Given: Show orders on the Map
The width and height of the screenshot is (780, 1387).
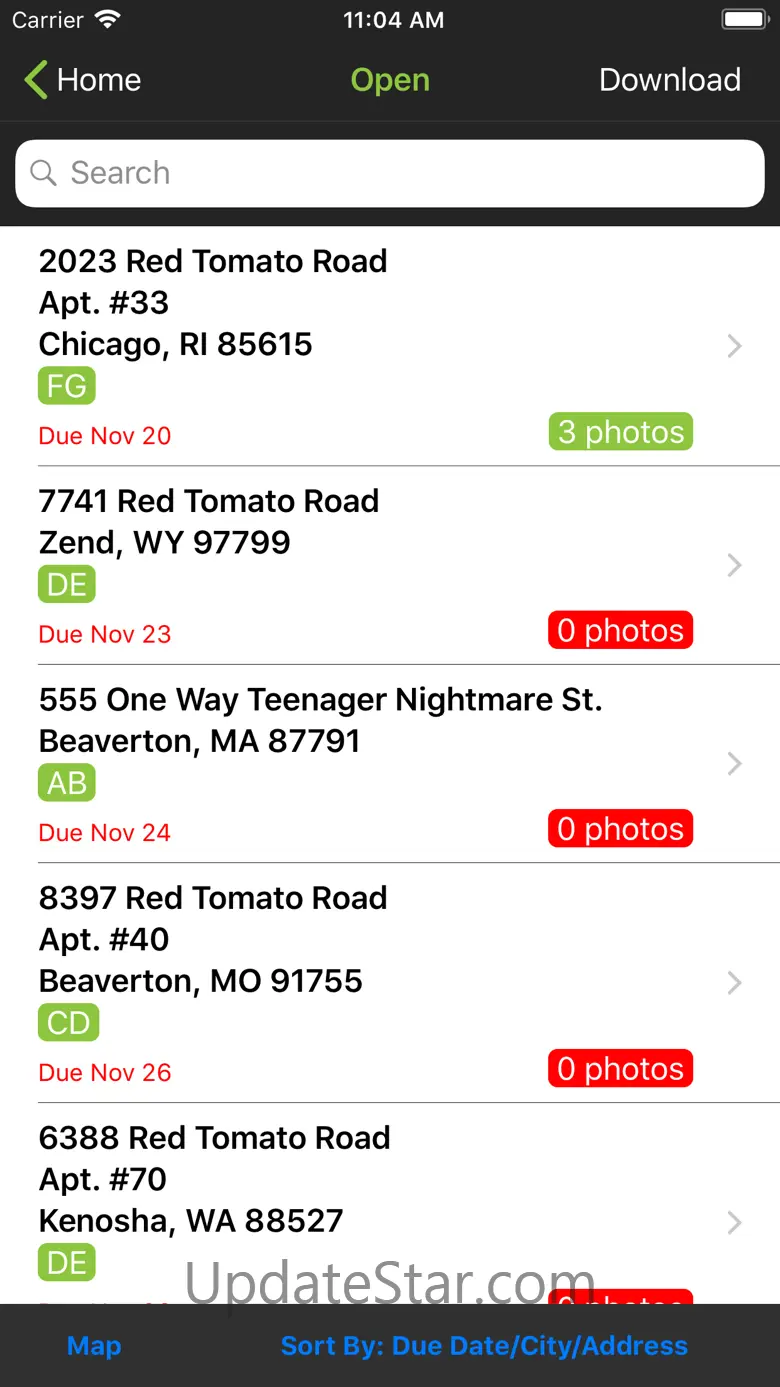Looking at the screenshot, I should point(94,1346).
